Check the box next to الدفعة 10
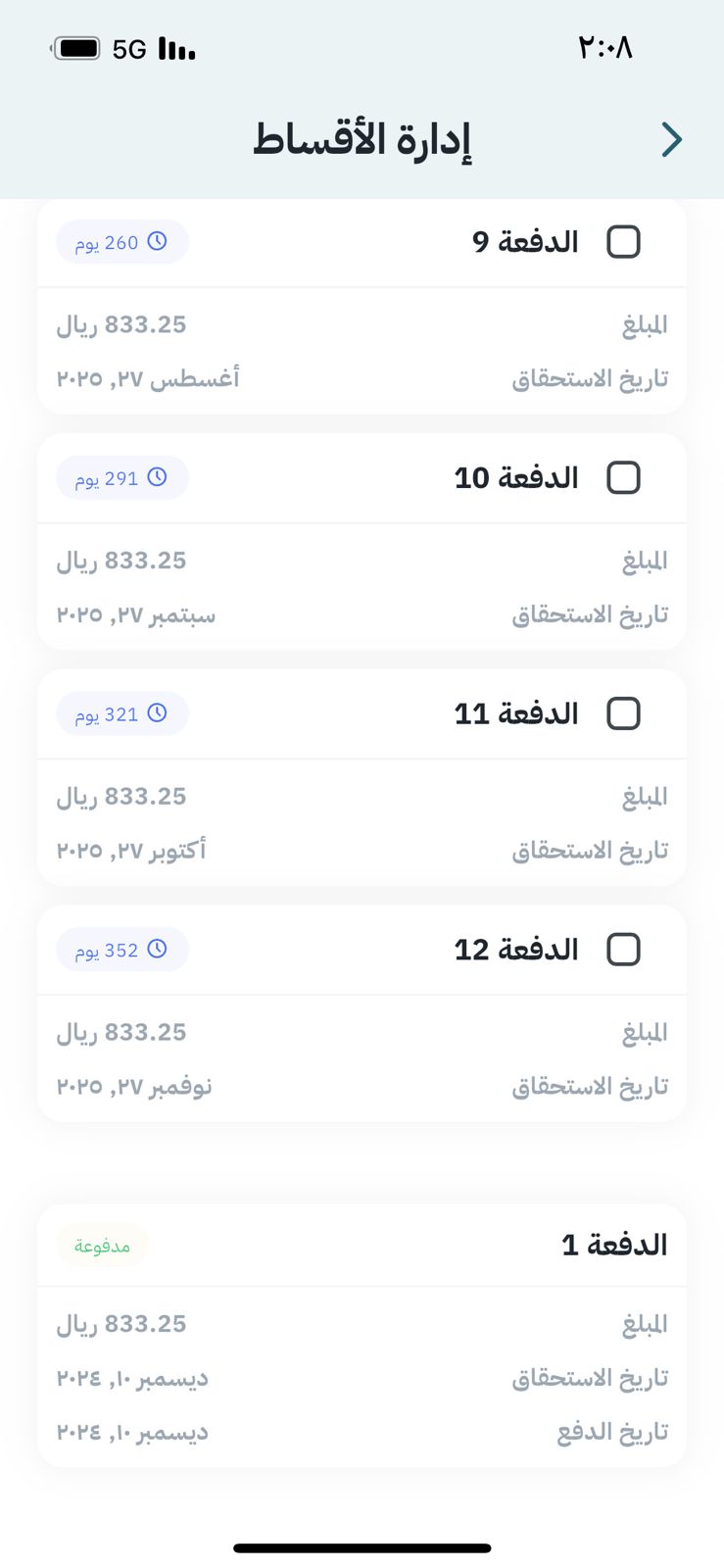Image resolution: width=724 pixels, height=1568 pixels. pyautogui.click(x=623, y=478)
